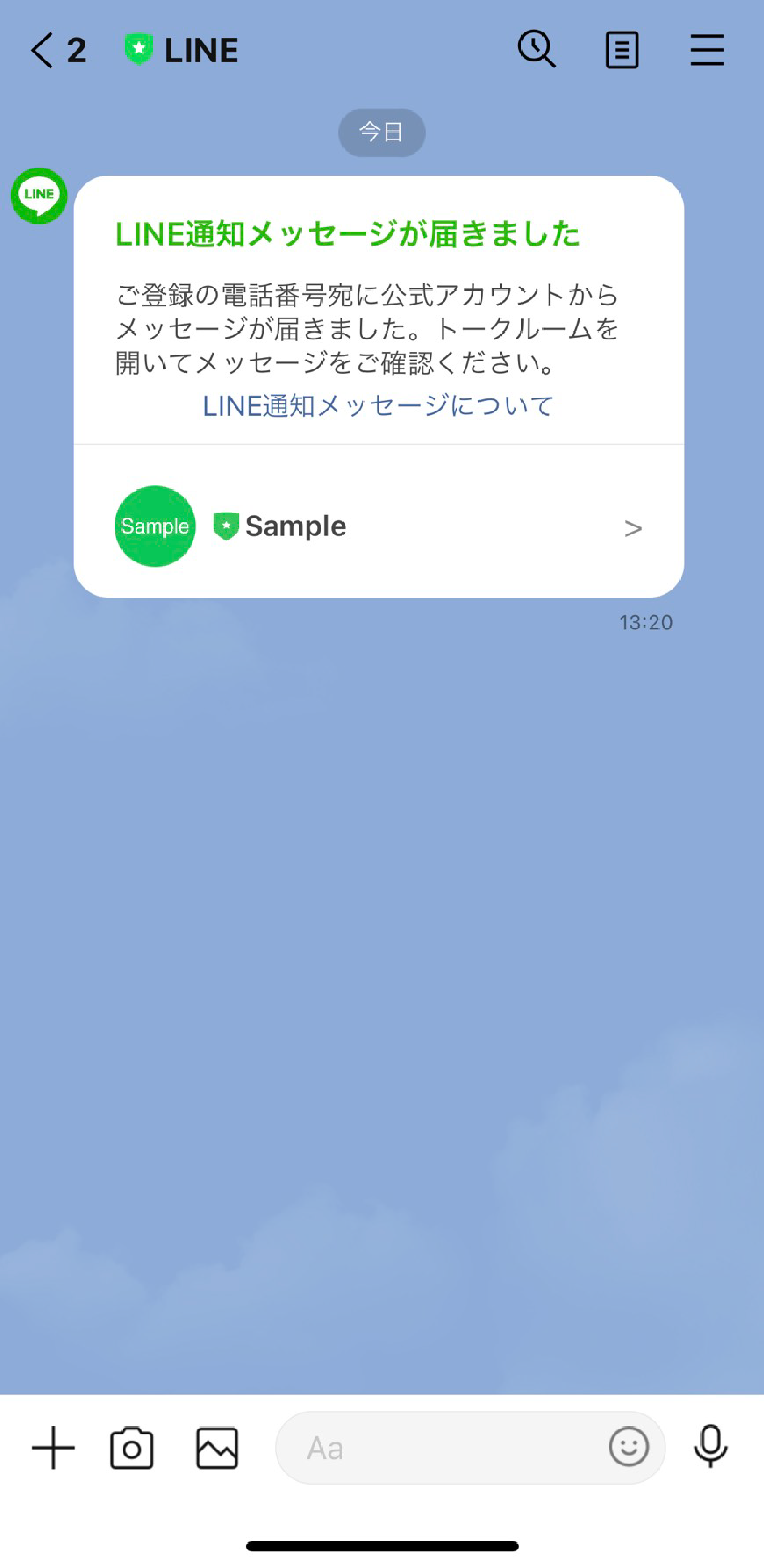Focus the Aa message input field
The height and width of the screenshot is (1568, 764).
coord(438,1448)
